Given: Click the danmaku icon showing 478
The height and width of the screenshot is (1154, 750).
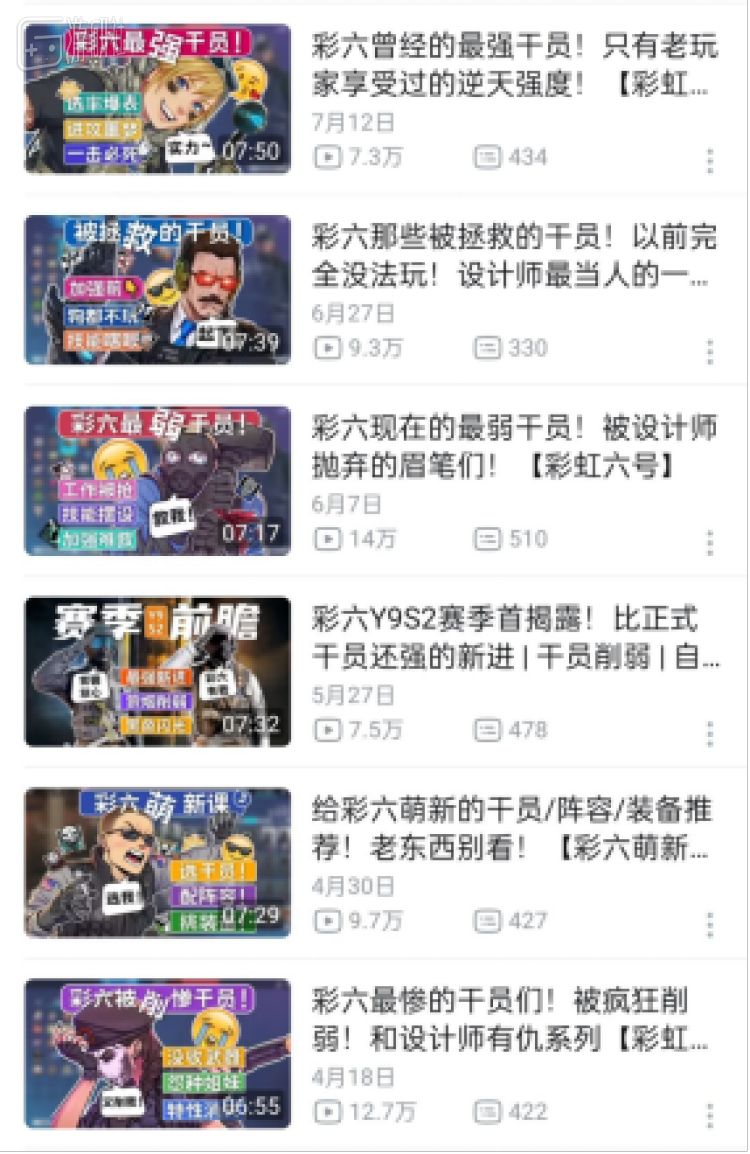Looking at the screenshot, I should 487,729.
